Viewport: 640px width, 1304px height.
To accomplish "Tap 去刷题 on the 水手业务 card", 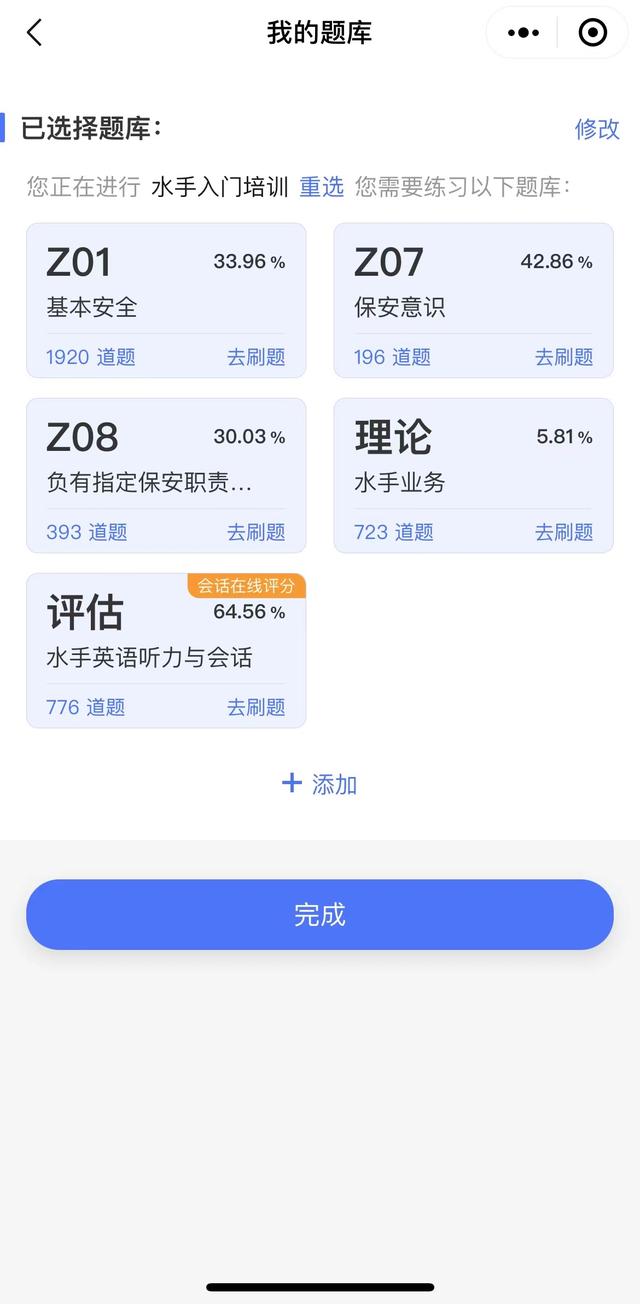I will (564, 532).
